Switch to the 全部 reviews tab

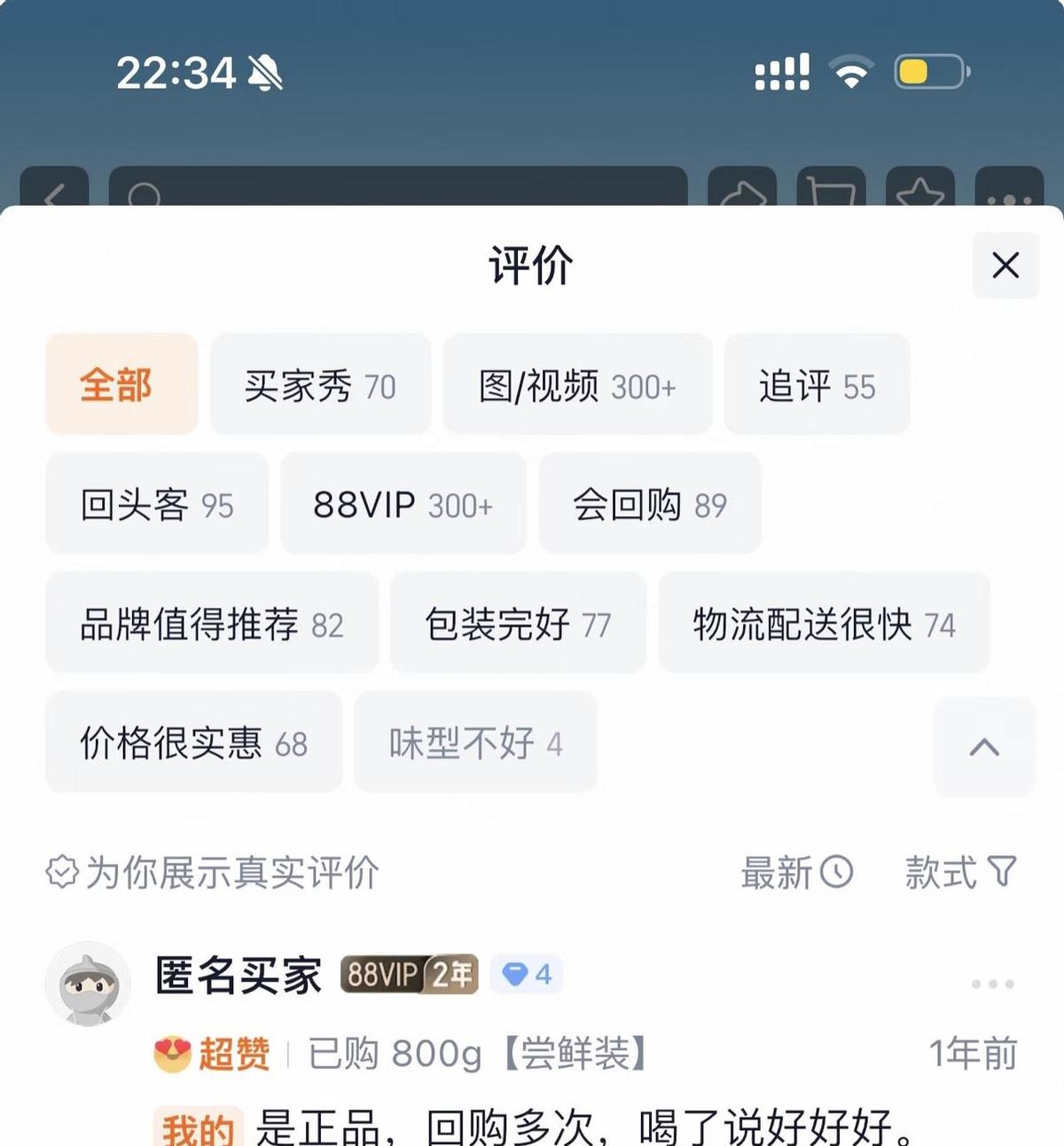pos(121,385)
